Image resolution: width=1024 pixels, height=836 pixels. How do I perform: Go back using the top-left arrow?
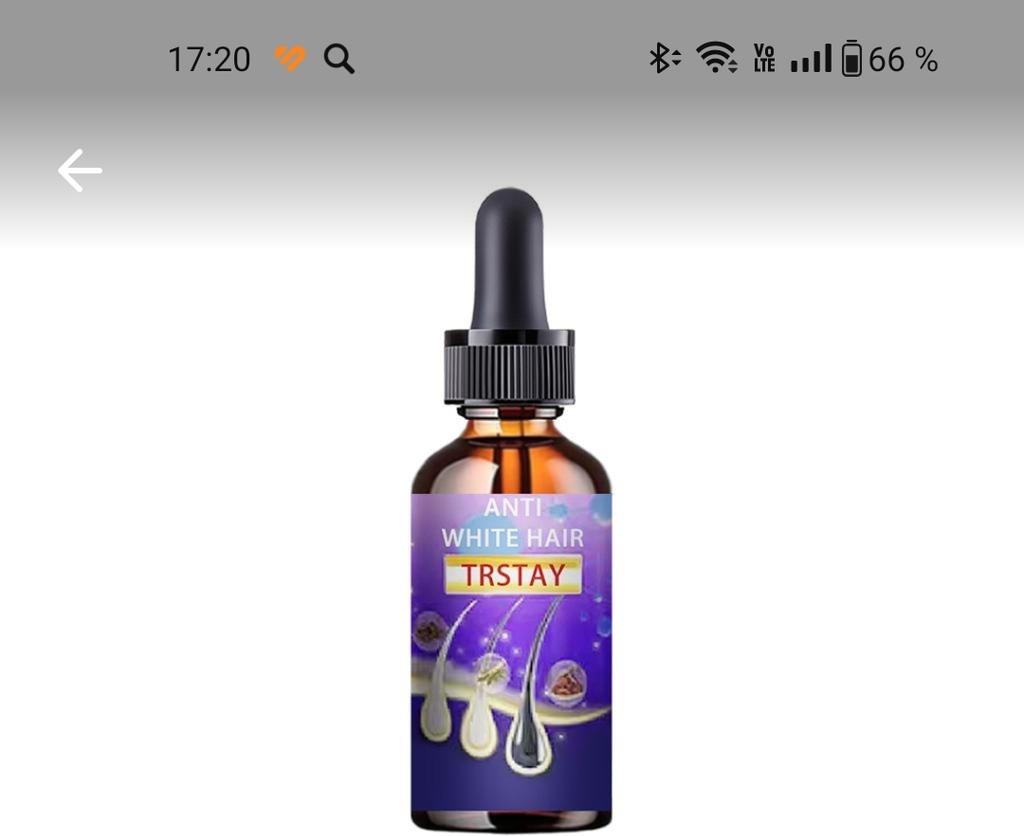click(80, 171)
